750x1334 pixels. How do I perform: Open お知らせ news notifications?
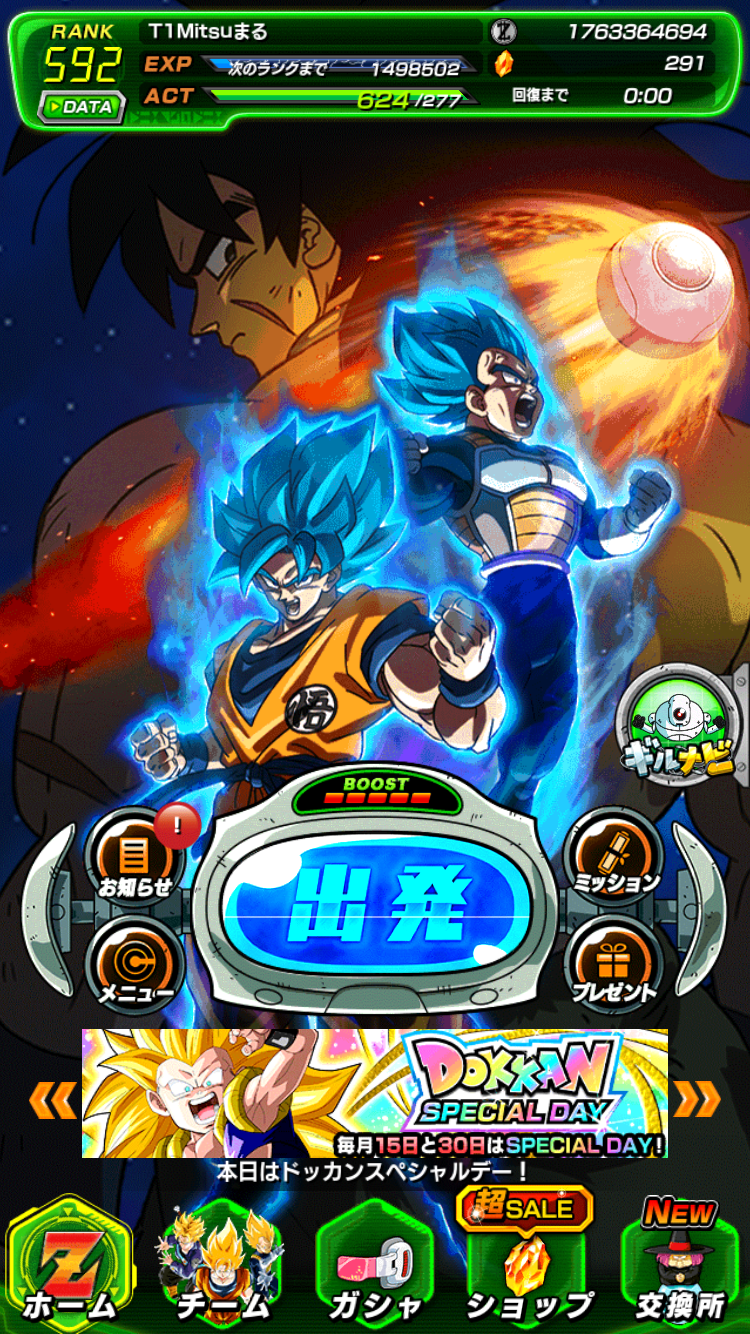[136, 858]
